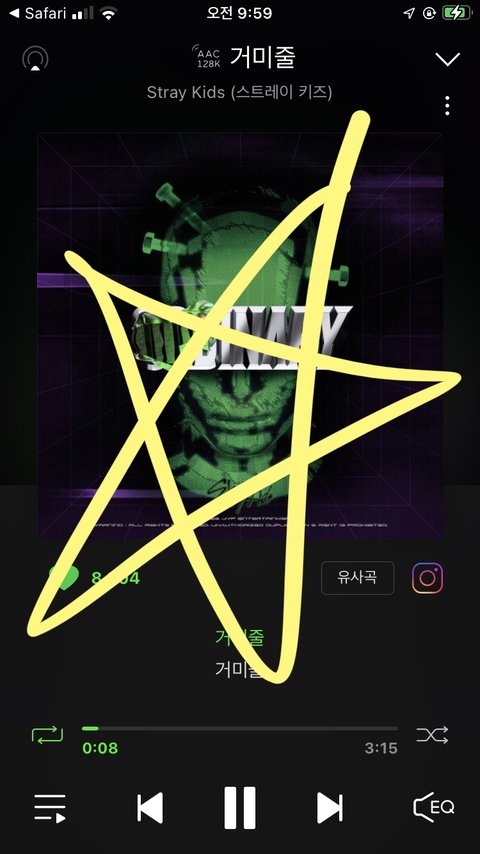Tap a point on the playback progress bar

[x=240, y=728]
